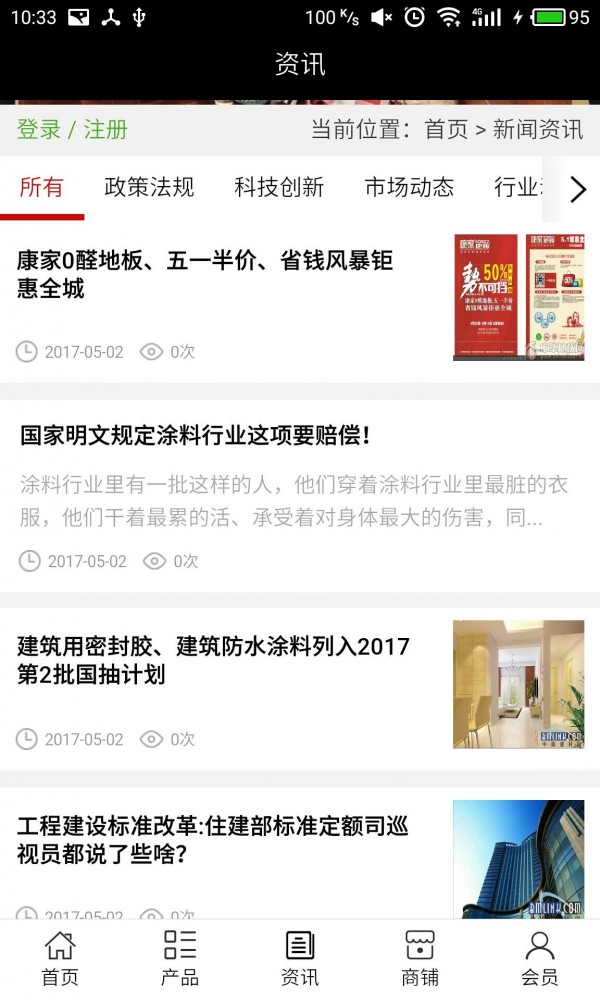Go to the 会员 member tab
This screenshot has height=1000, width=600.
(540, 958)
